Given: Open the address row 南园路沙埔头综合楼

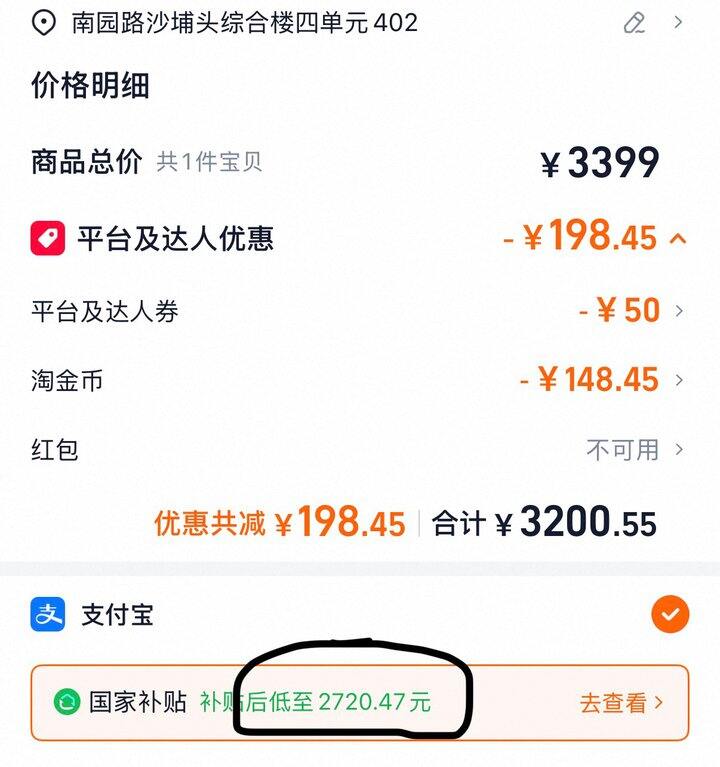Looking at the screenshot, I should pyautogui.click(x=245, y=23).
